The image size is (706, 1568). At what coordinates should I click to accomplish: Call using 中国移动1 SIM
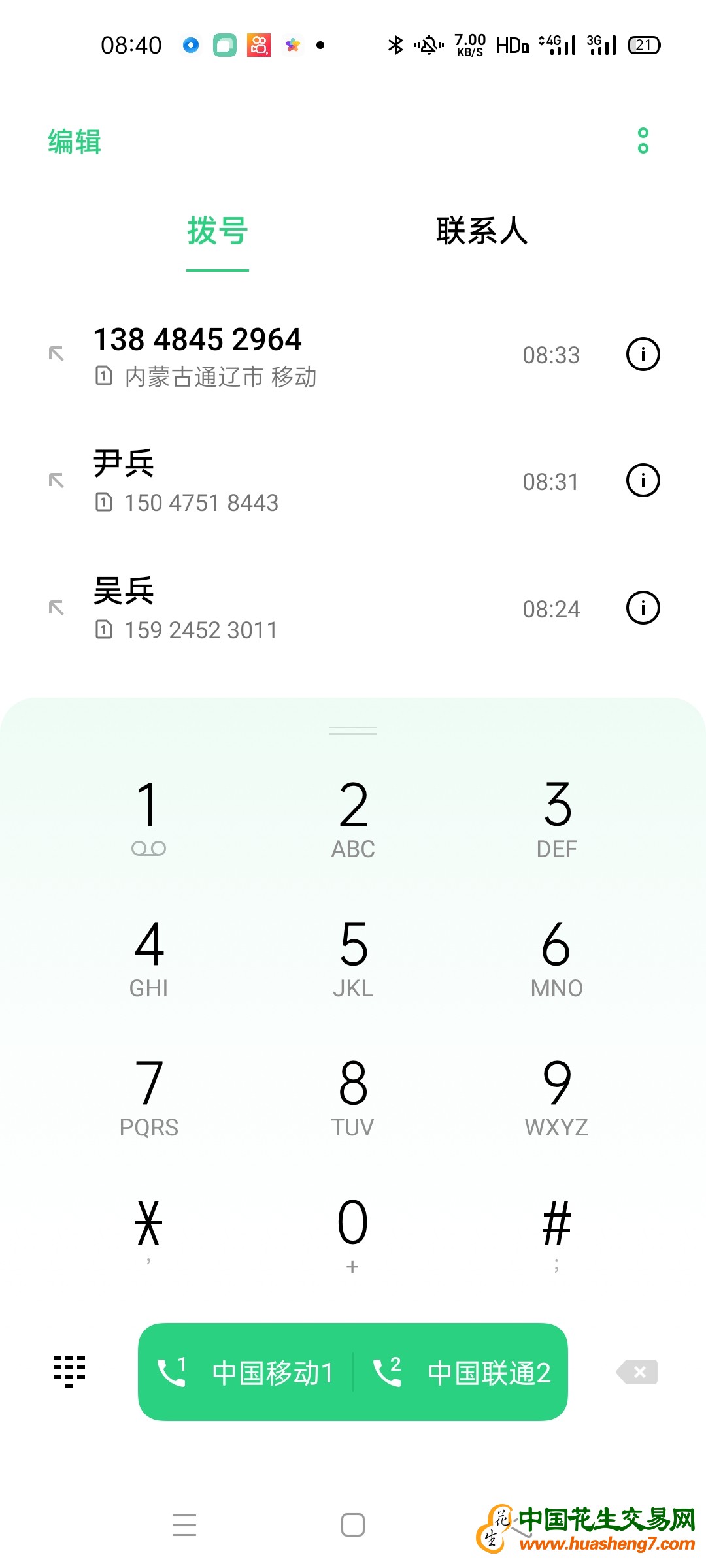click(x=246, y=1372)
